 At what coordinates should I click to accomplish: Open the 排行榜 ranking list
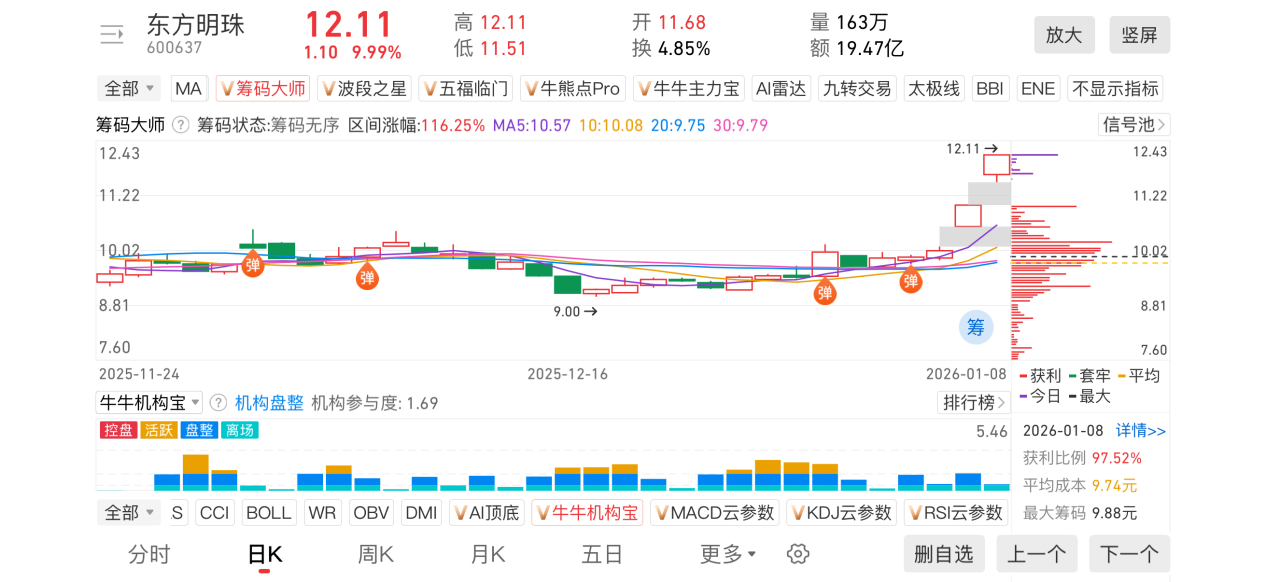(973, 403)
